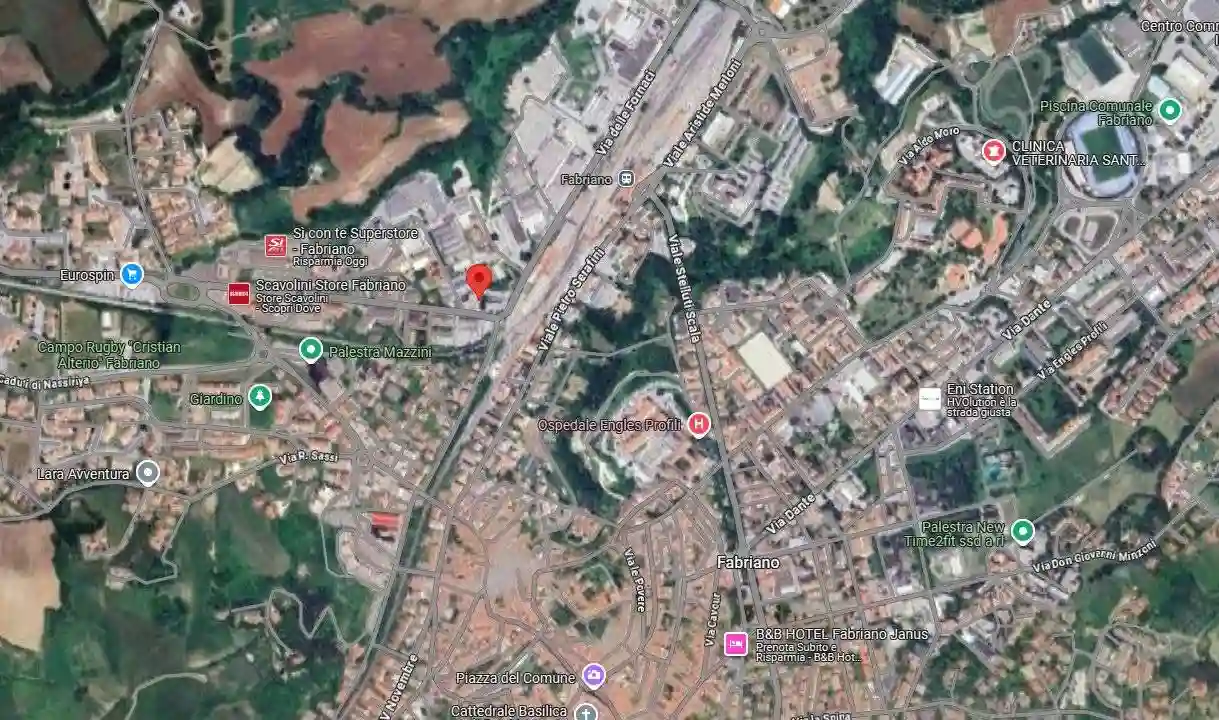Select B&B HOTEL Fabriano Janus marker

point(736,643)
